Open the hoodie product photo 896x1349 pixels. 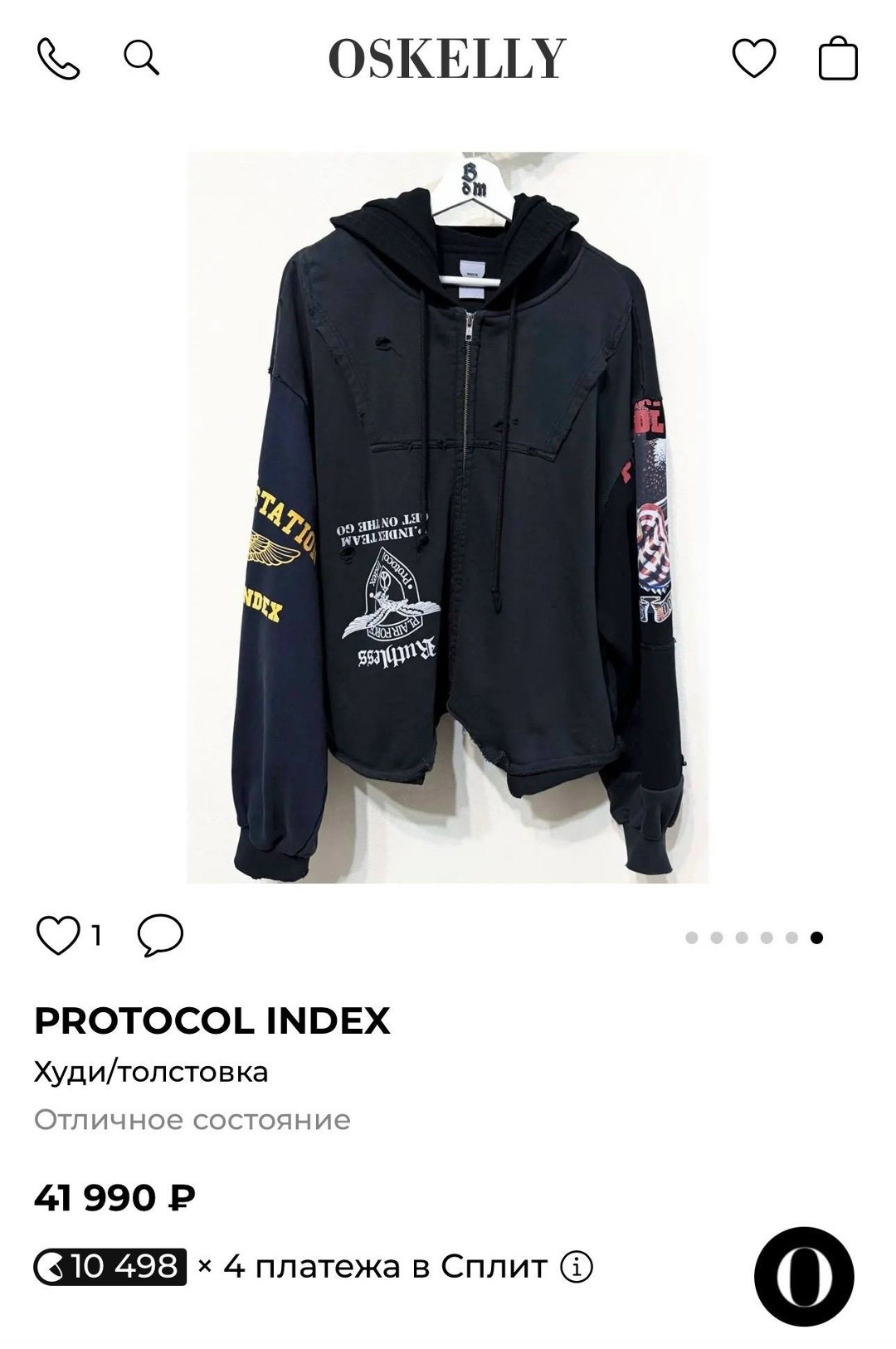click(x=448, y=516)
